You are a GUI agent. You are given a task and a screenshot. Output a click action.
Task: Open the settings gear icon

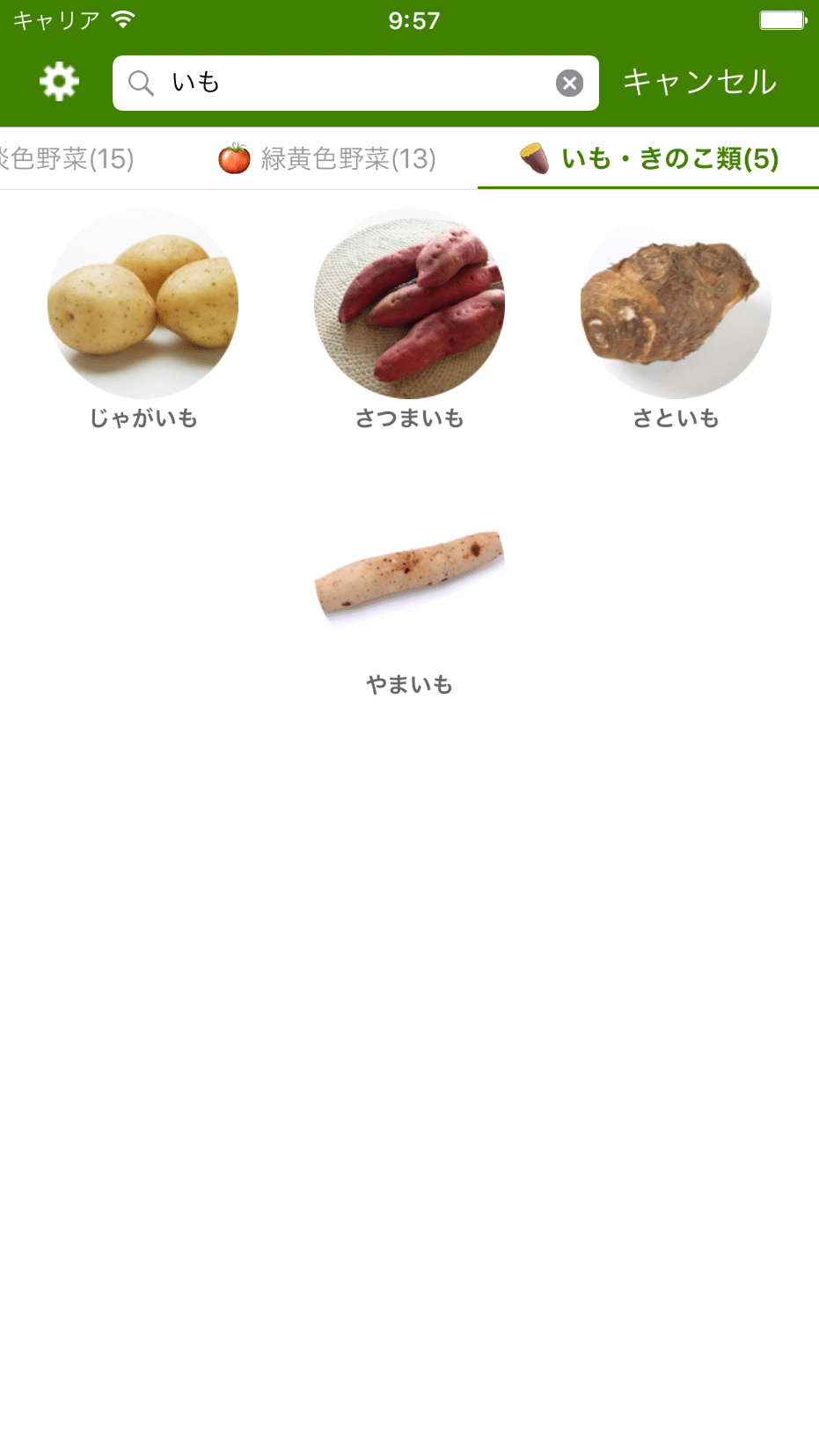point(59,82)
